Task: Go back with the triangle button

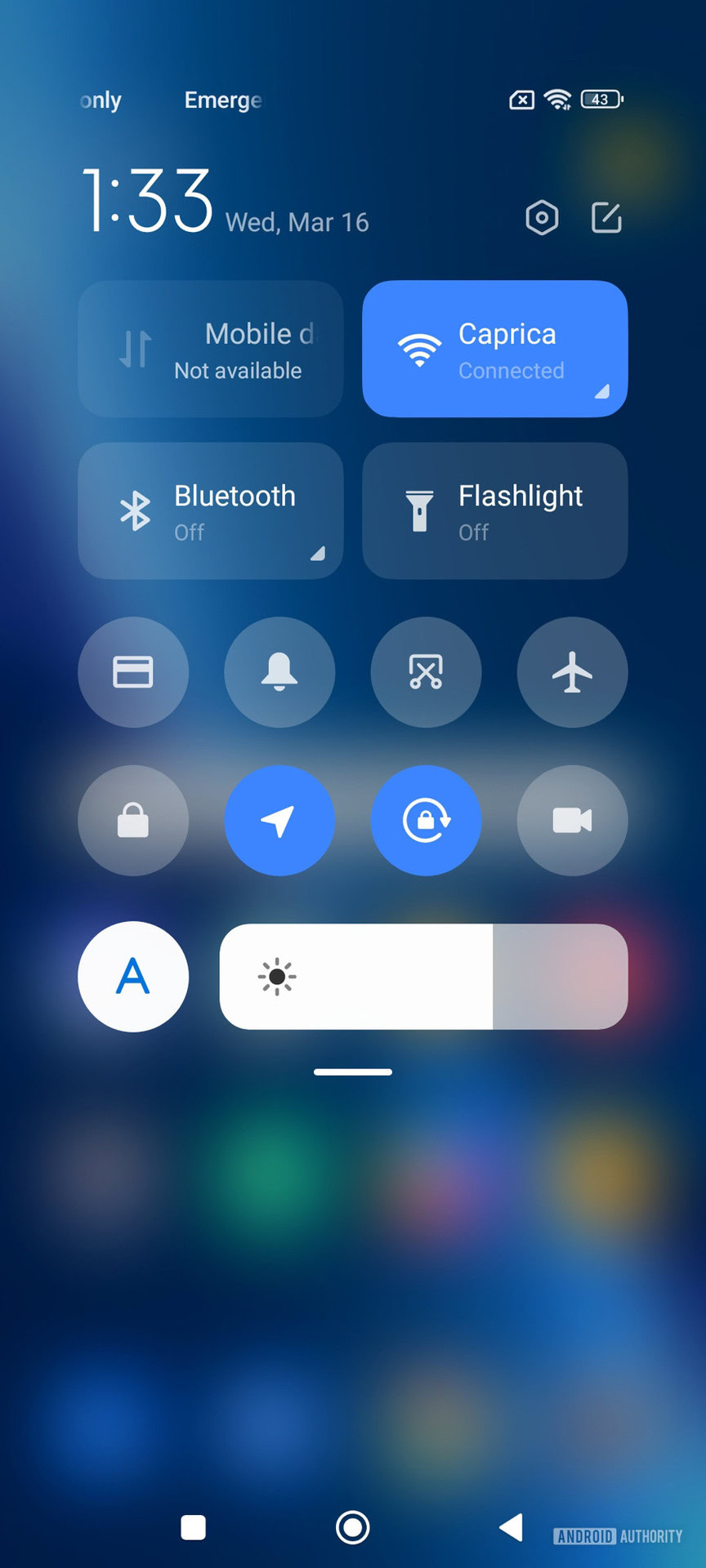Action: point(512,1527)
